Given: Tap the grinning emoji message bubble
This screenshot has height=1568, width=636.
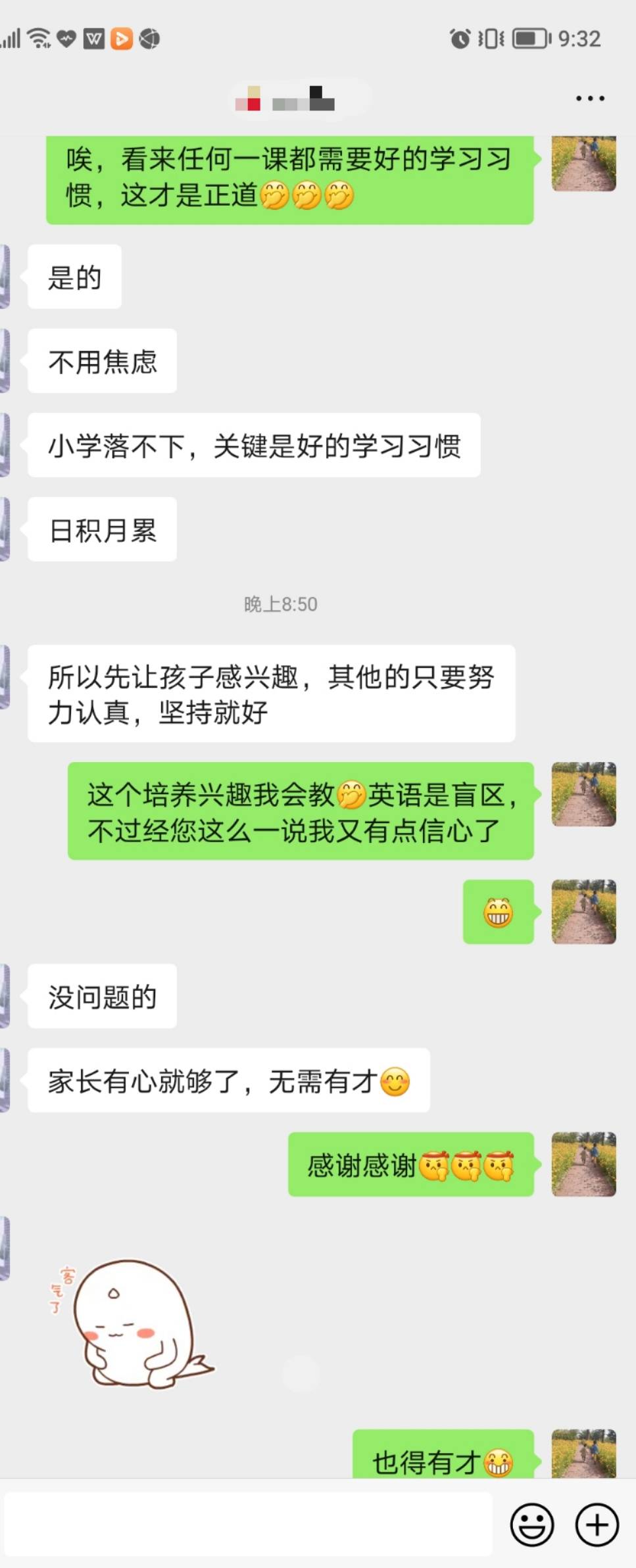Looking at the screenshot, I should click(499, 913).
